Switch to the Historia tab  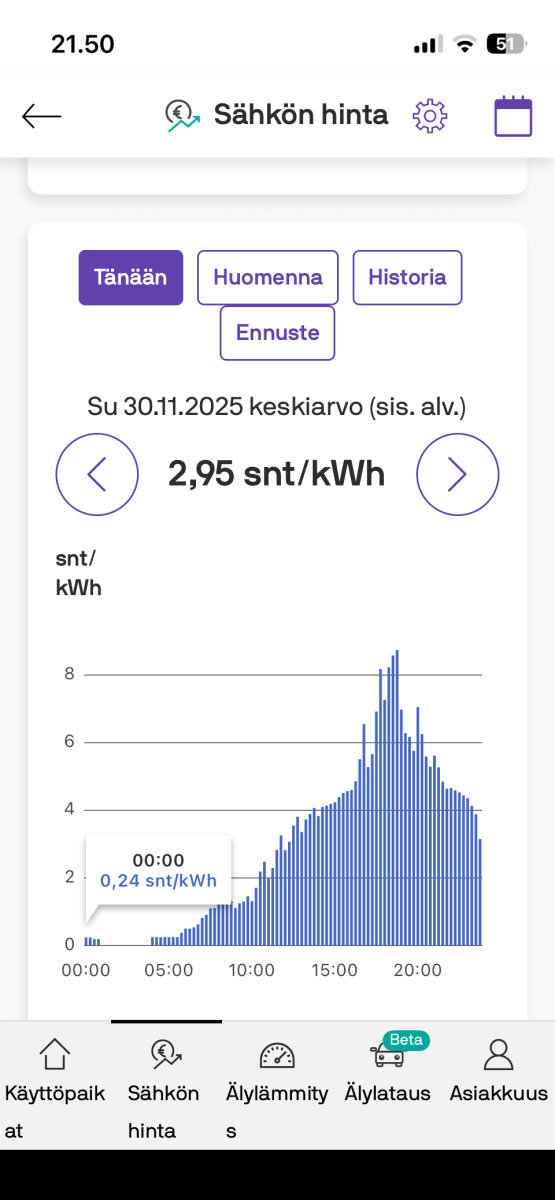[x=407, y=277]
